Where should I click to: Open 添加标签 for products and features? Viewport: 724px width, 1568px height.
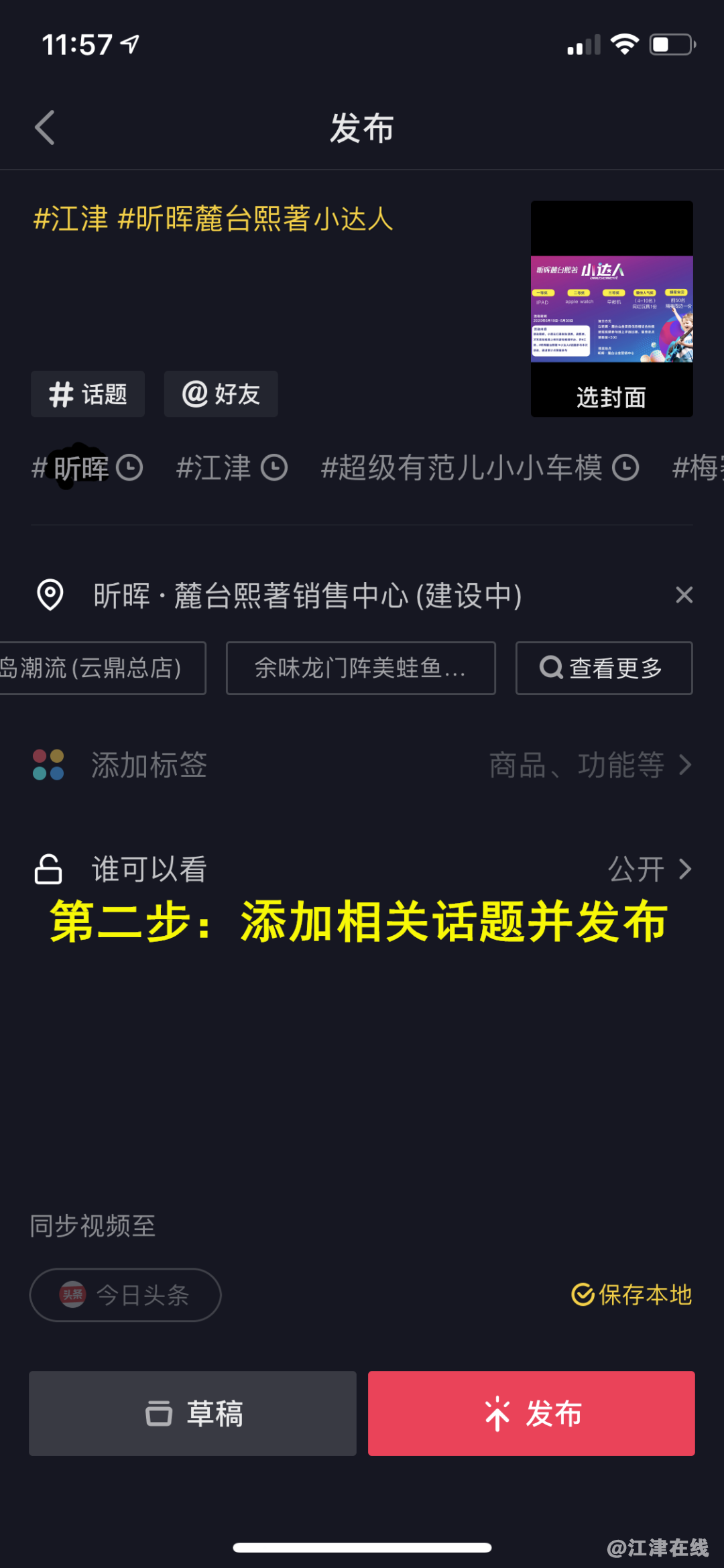coord(362,765)
